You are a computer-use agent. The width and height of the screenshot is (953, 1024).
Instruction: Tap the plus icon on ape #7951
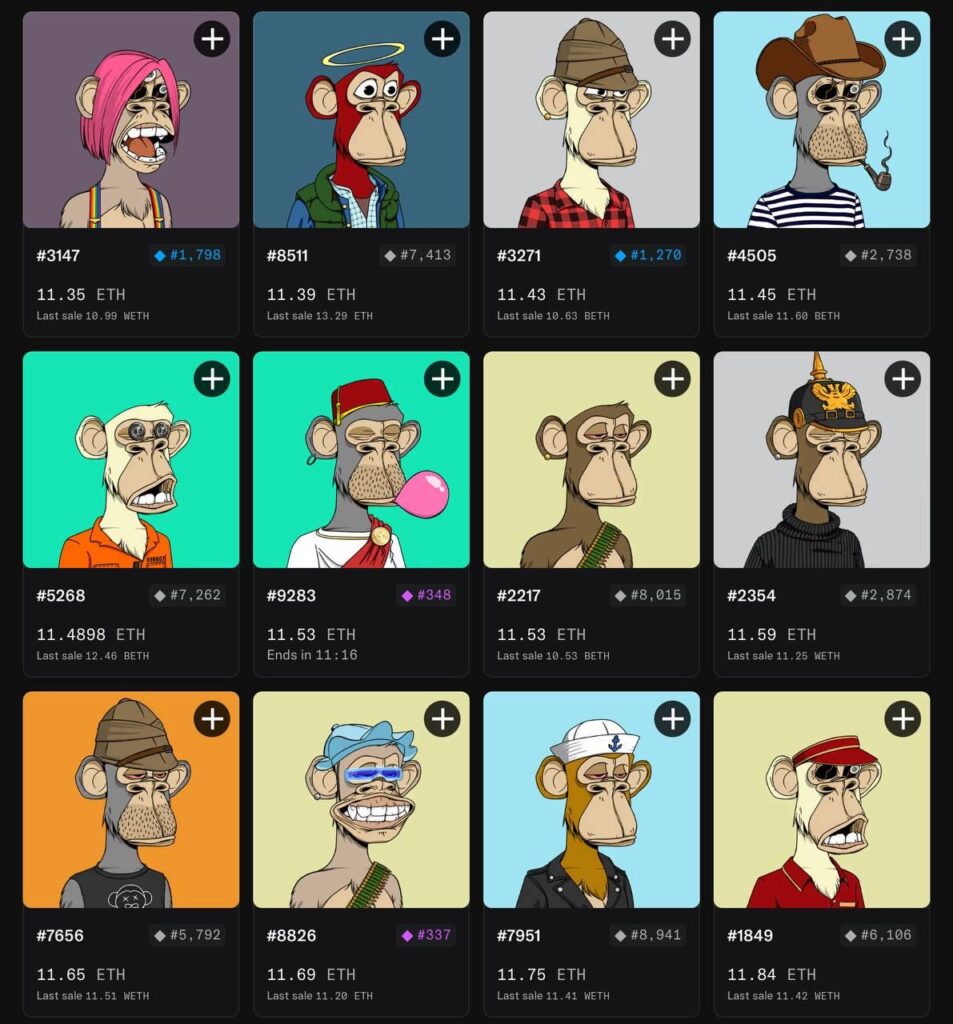pos(672,719)
